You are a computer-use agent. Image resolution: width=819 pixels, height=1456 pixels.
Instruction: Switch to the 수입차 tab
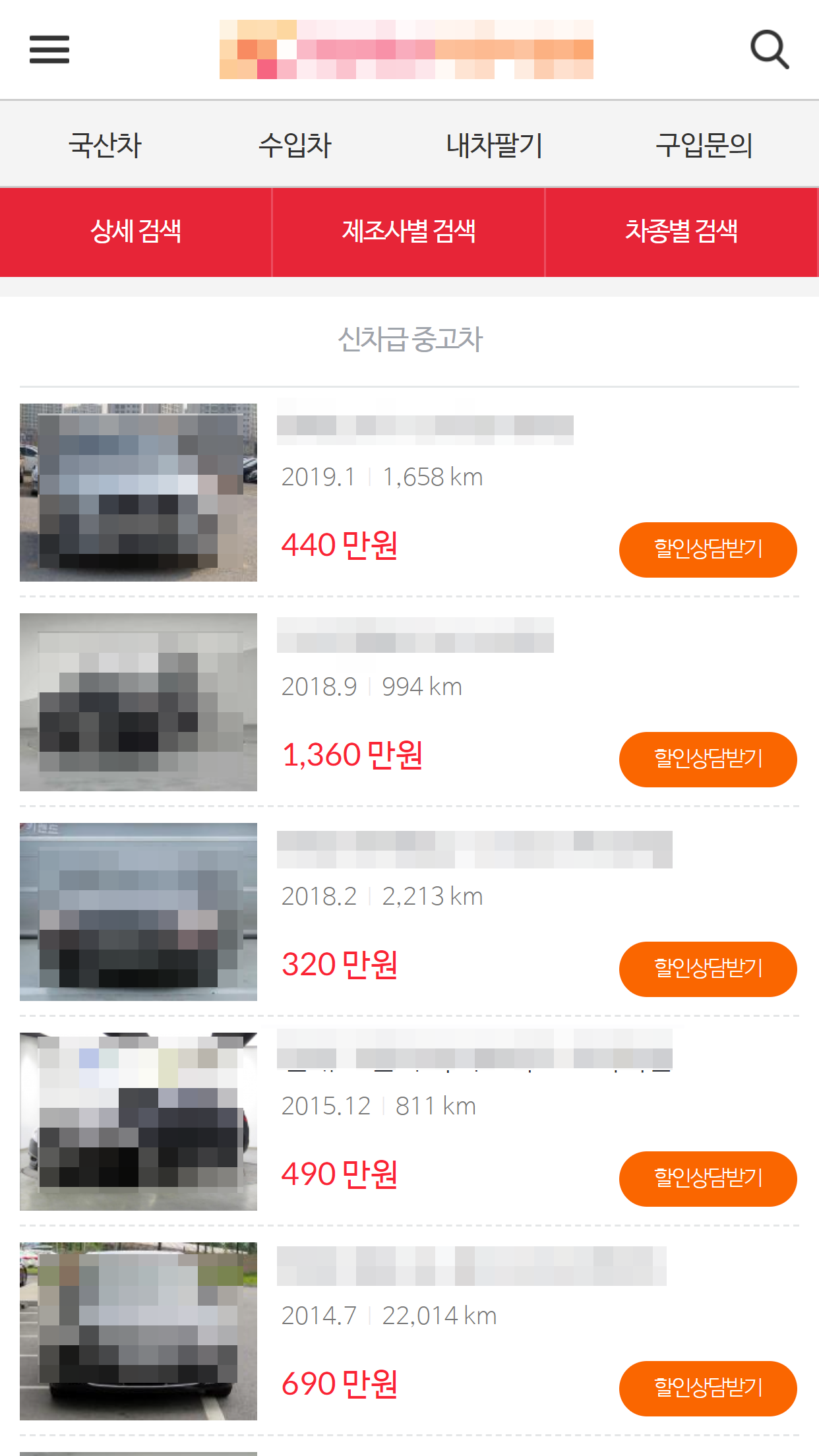tap(295, 145)
